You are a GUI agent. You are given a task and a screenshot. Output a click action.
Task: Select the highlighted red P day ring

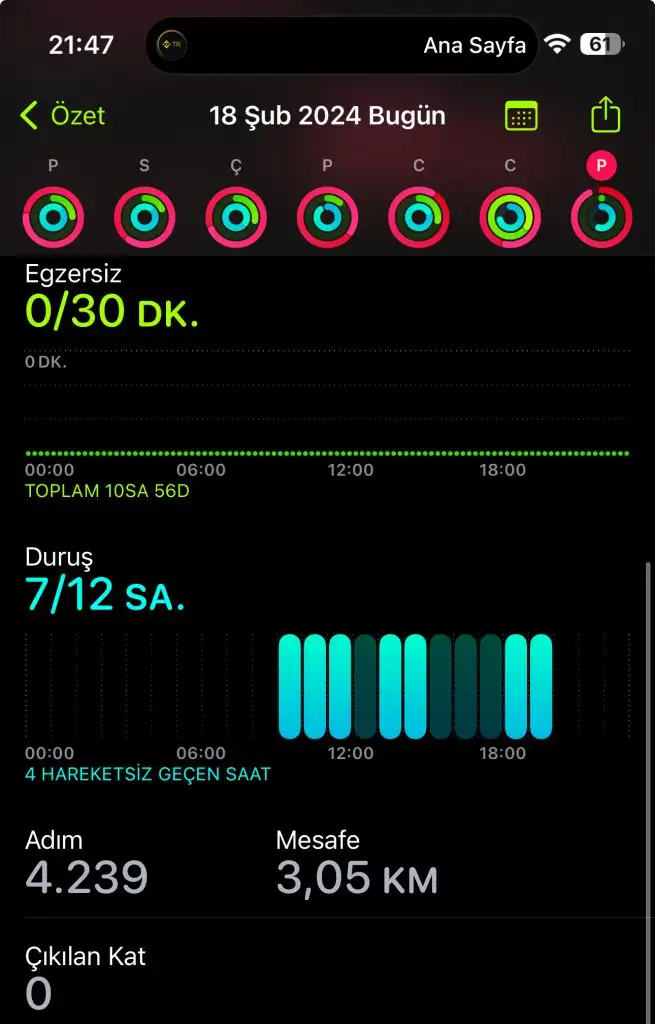click(602, 215)
